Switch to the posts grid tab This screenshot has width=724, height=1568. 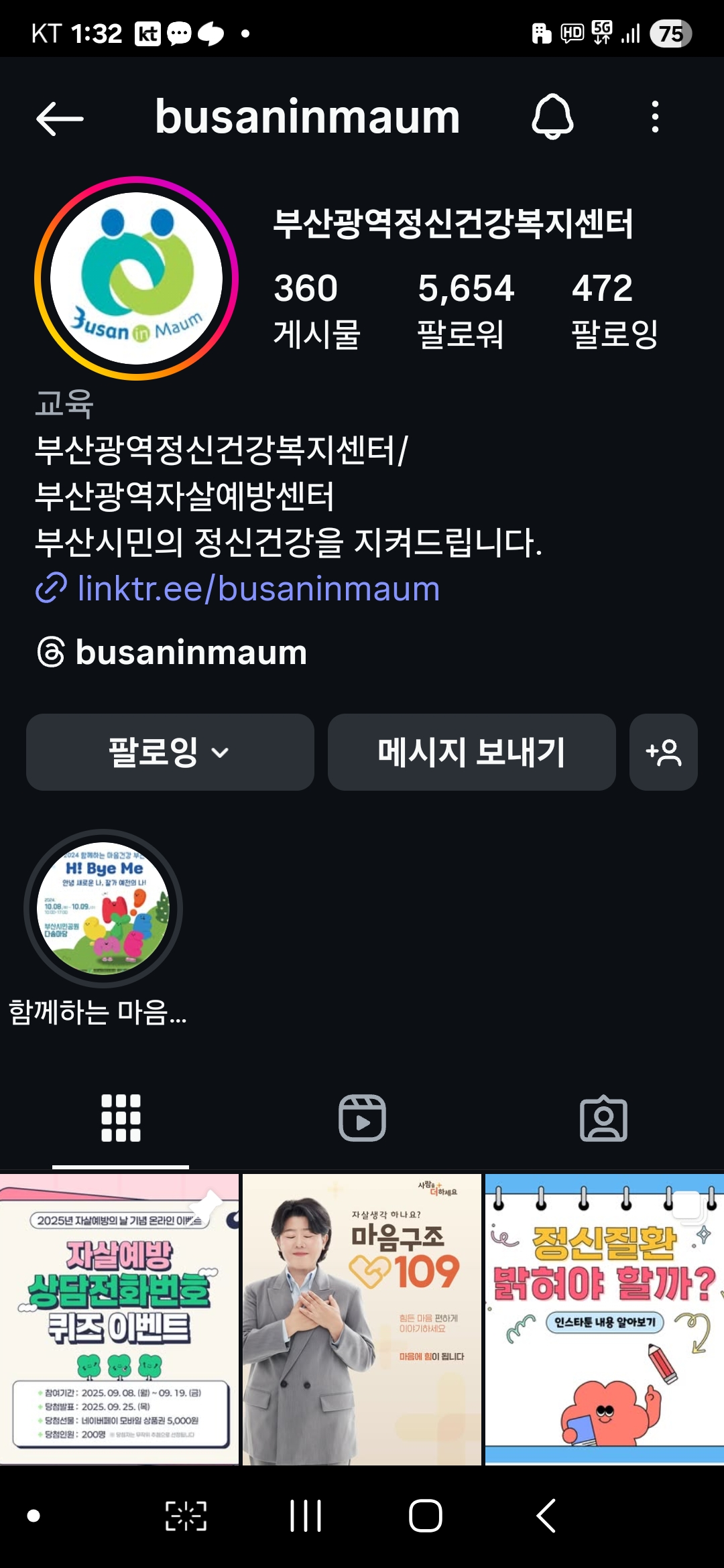pyautogui.click(x=121, y=1118)
